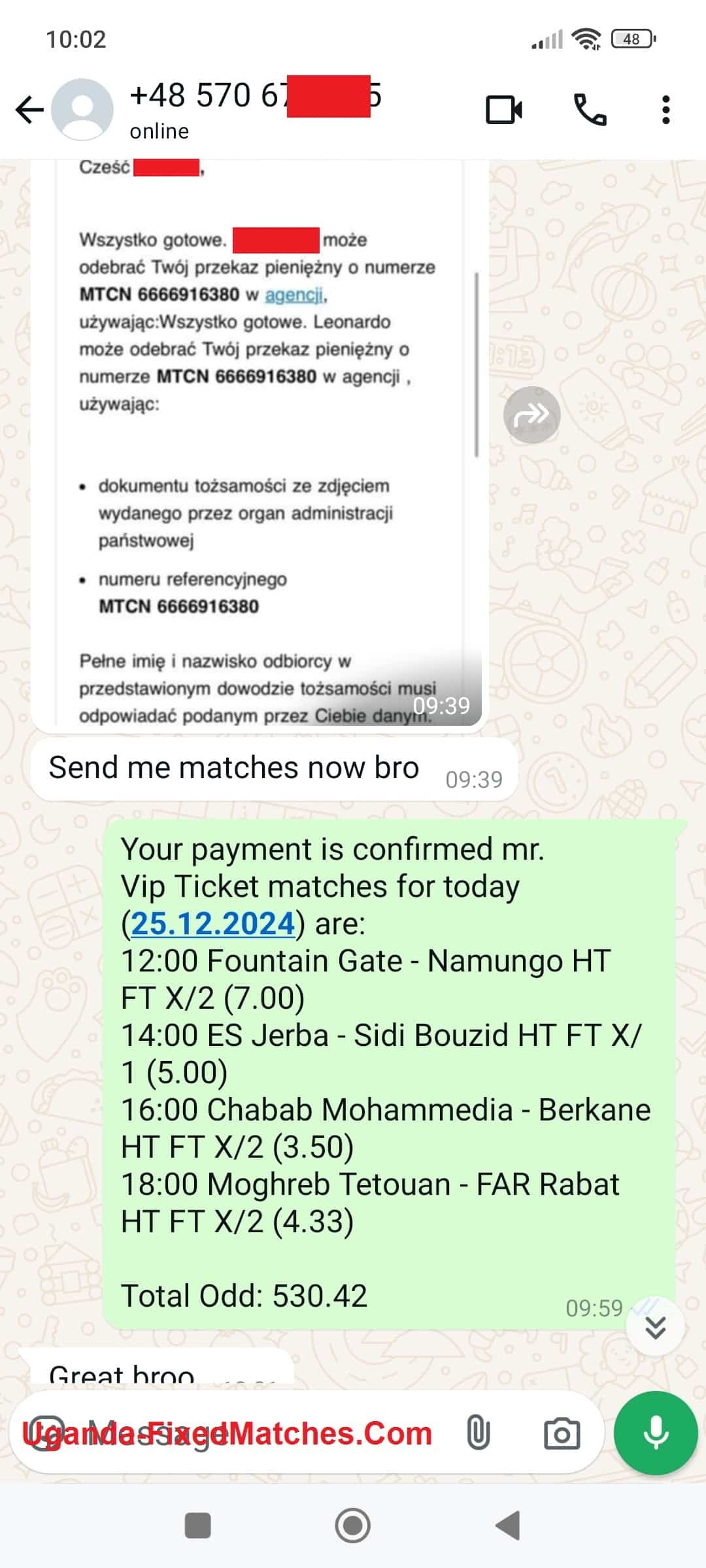Viewport: 706px width, 1568px height.
Task: Open the received payment confirmation image
Action: click(x=261, y=444)
